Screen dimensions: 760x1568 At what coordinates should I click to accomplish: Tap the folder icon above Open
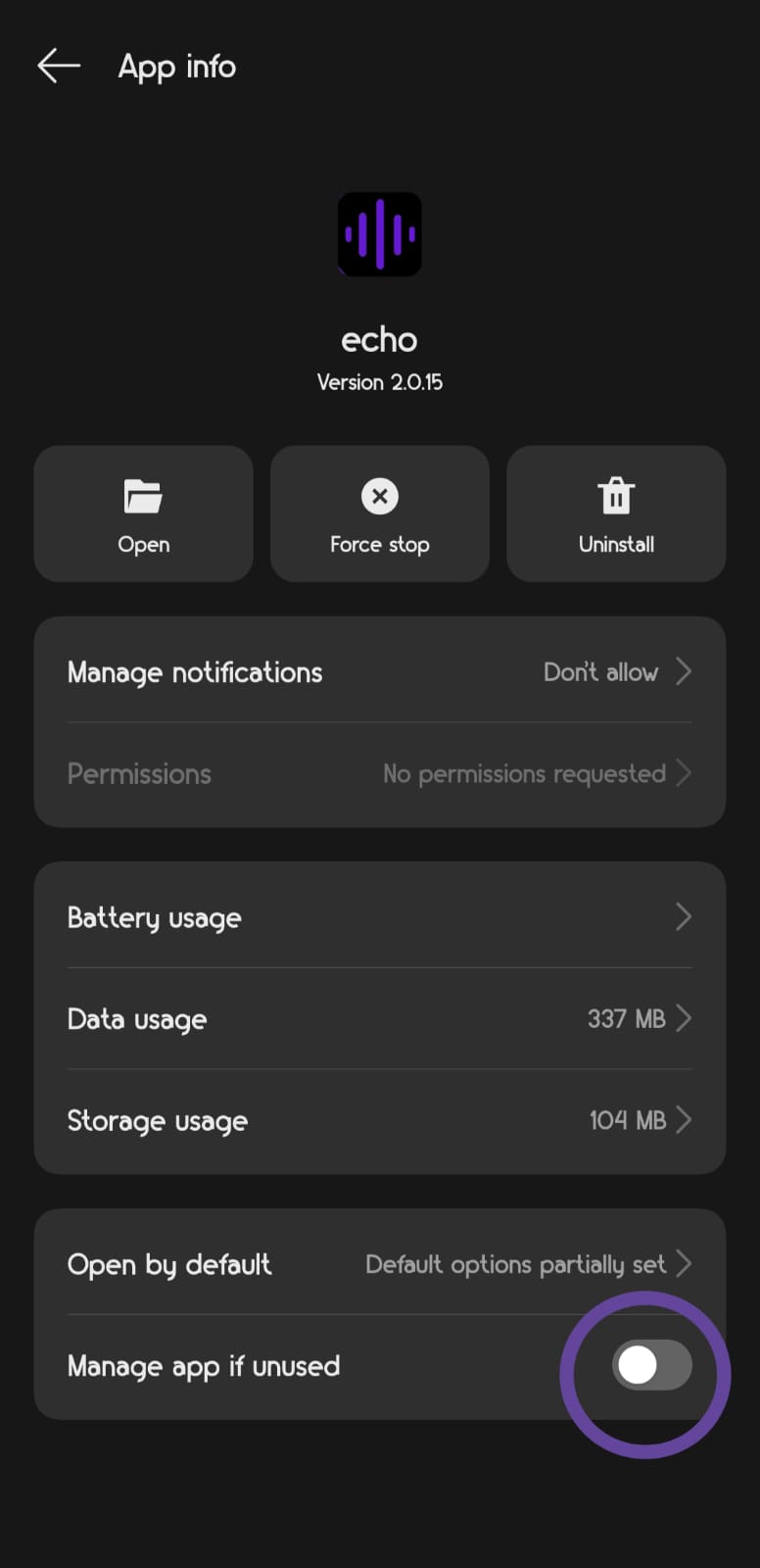click(x=143, y=496)
